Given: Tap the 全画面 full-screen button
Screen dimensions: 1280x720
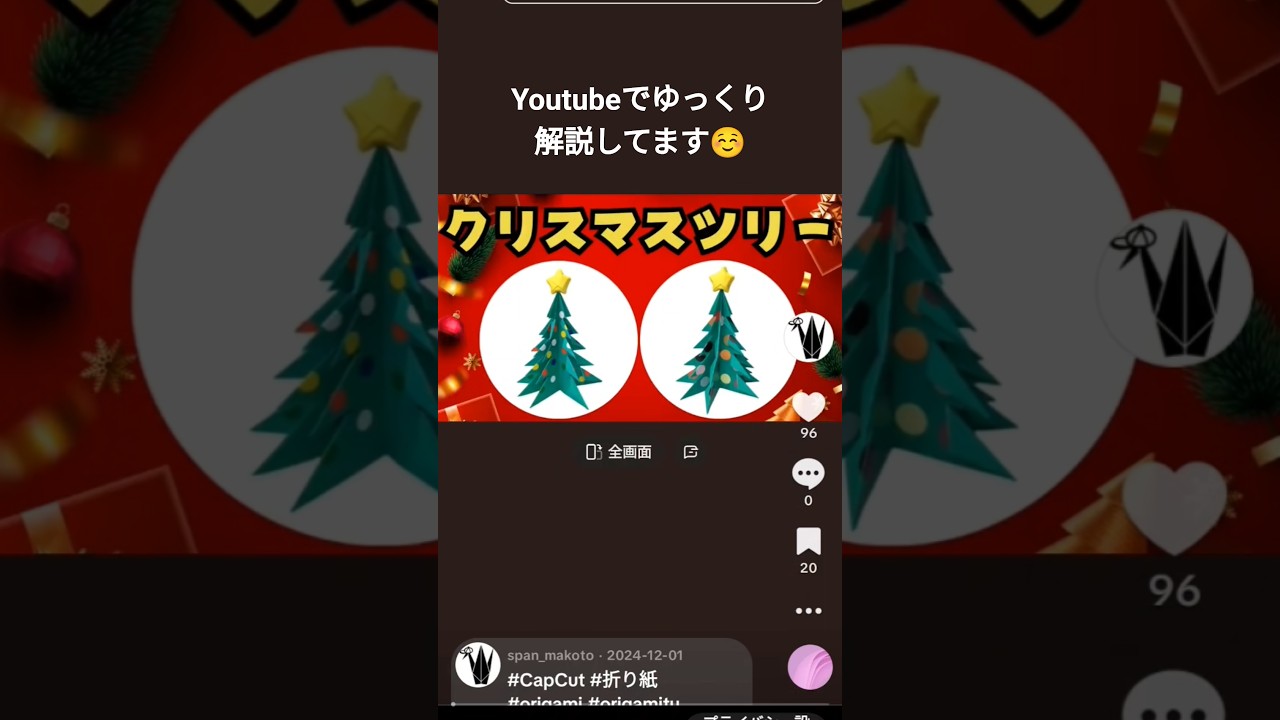Looking at the screenshot, I should [619, 452].
